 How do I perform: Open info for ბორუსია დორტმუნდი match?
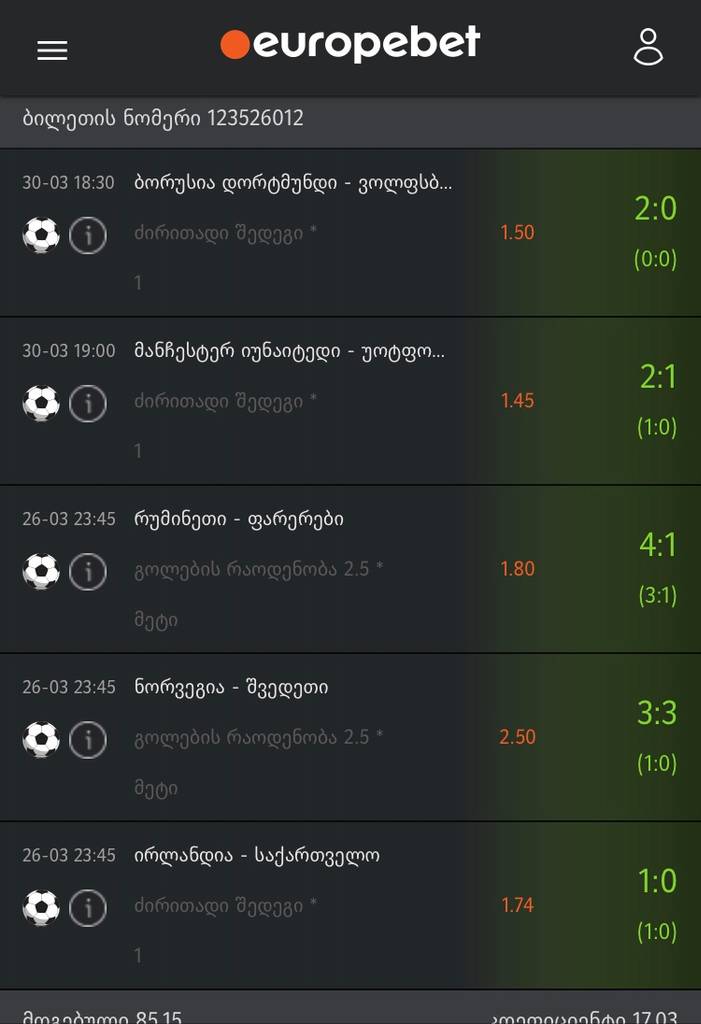(88, 236)
